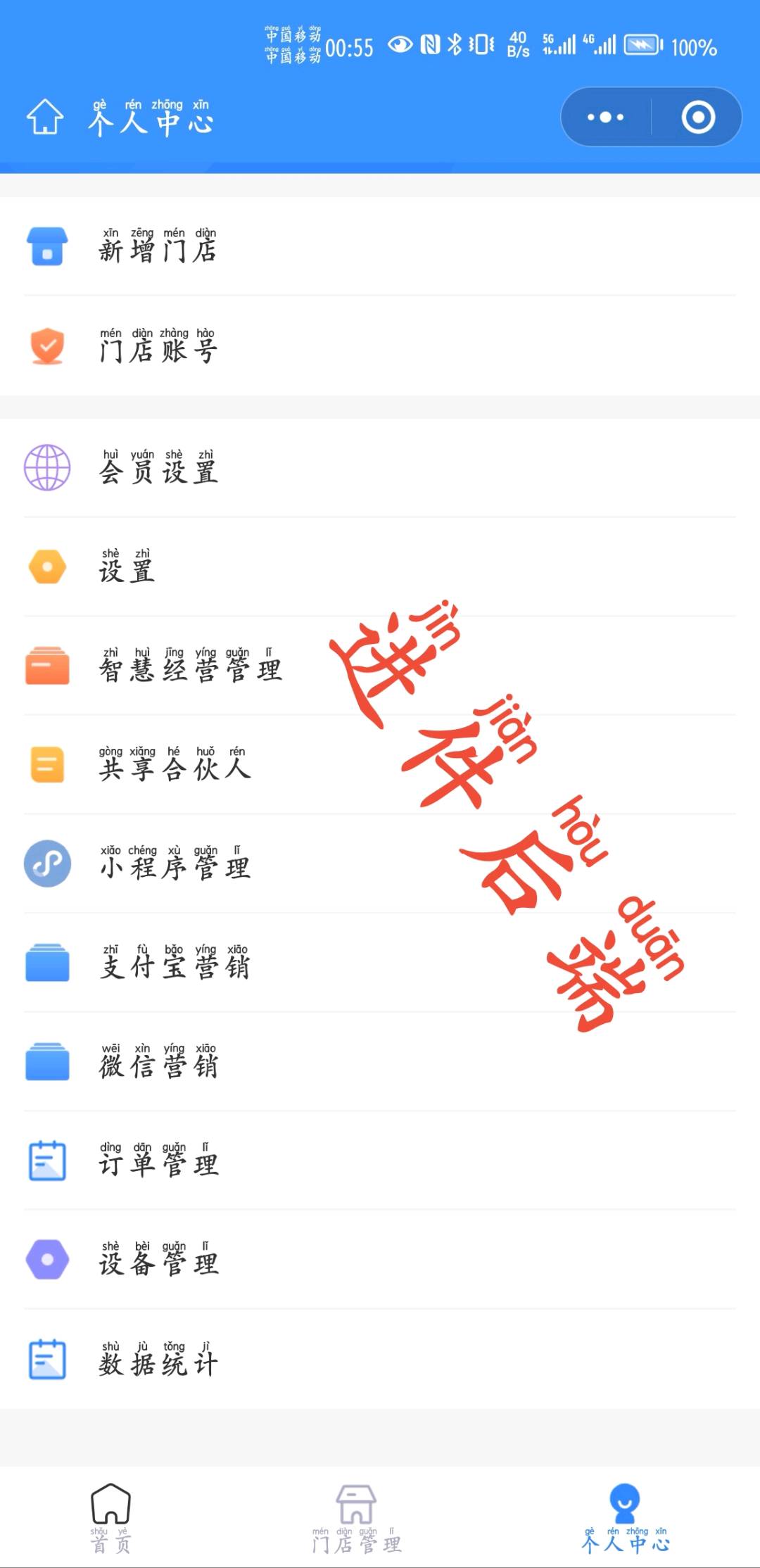The image size is (760, 1568).
Task: Open 设备管理
Action: coord(380,1260)
